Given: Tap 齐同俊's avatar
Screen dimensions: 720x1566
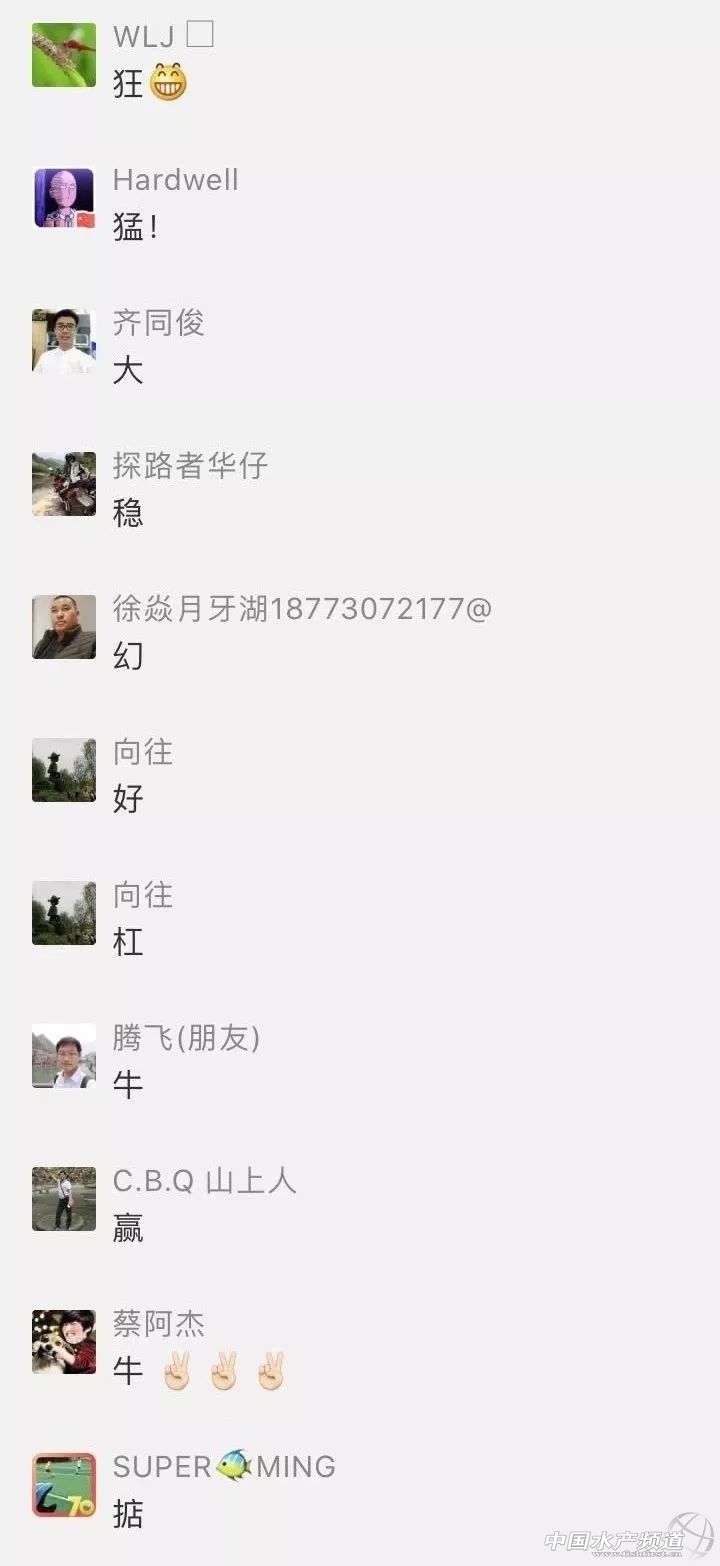Looking at the screenshot, I should pyautogui.click(x=64, y=341).
